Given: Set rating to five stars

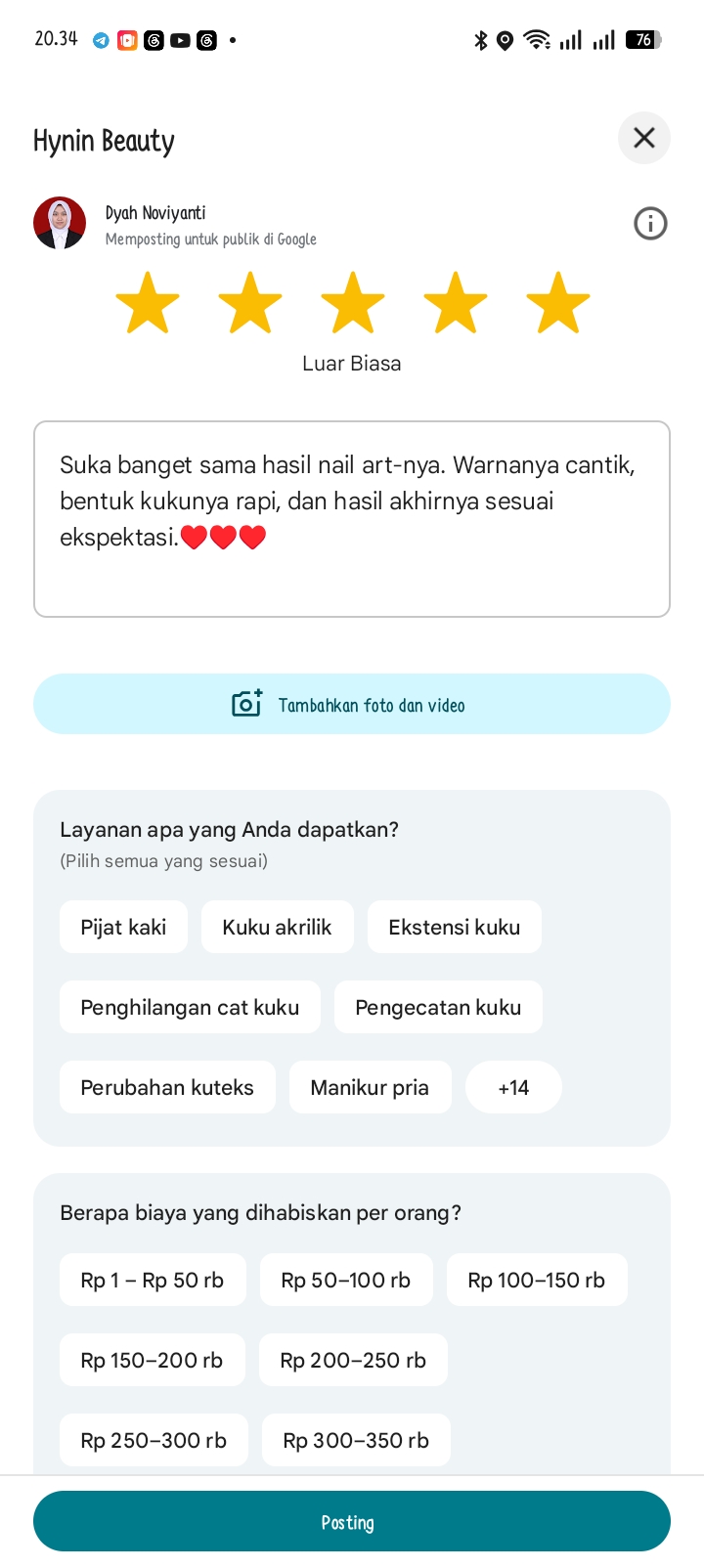Looking at the screenshot, I should [x=558, y=304].
